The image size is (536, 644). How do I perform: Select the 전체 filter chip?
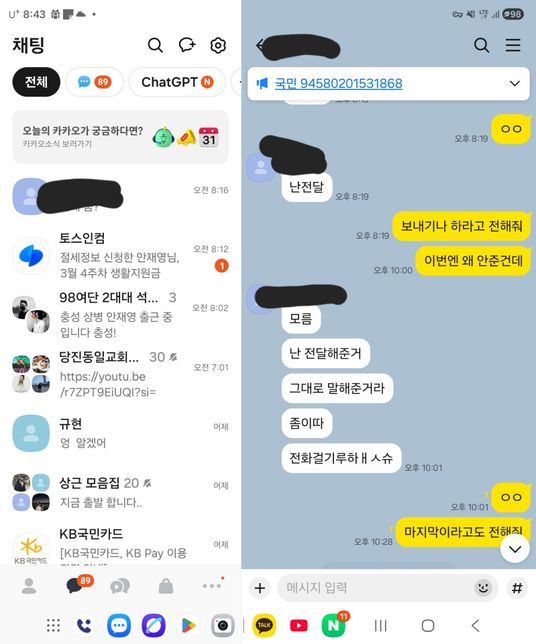pos(36,82)
